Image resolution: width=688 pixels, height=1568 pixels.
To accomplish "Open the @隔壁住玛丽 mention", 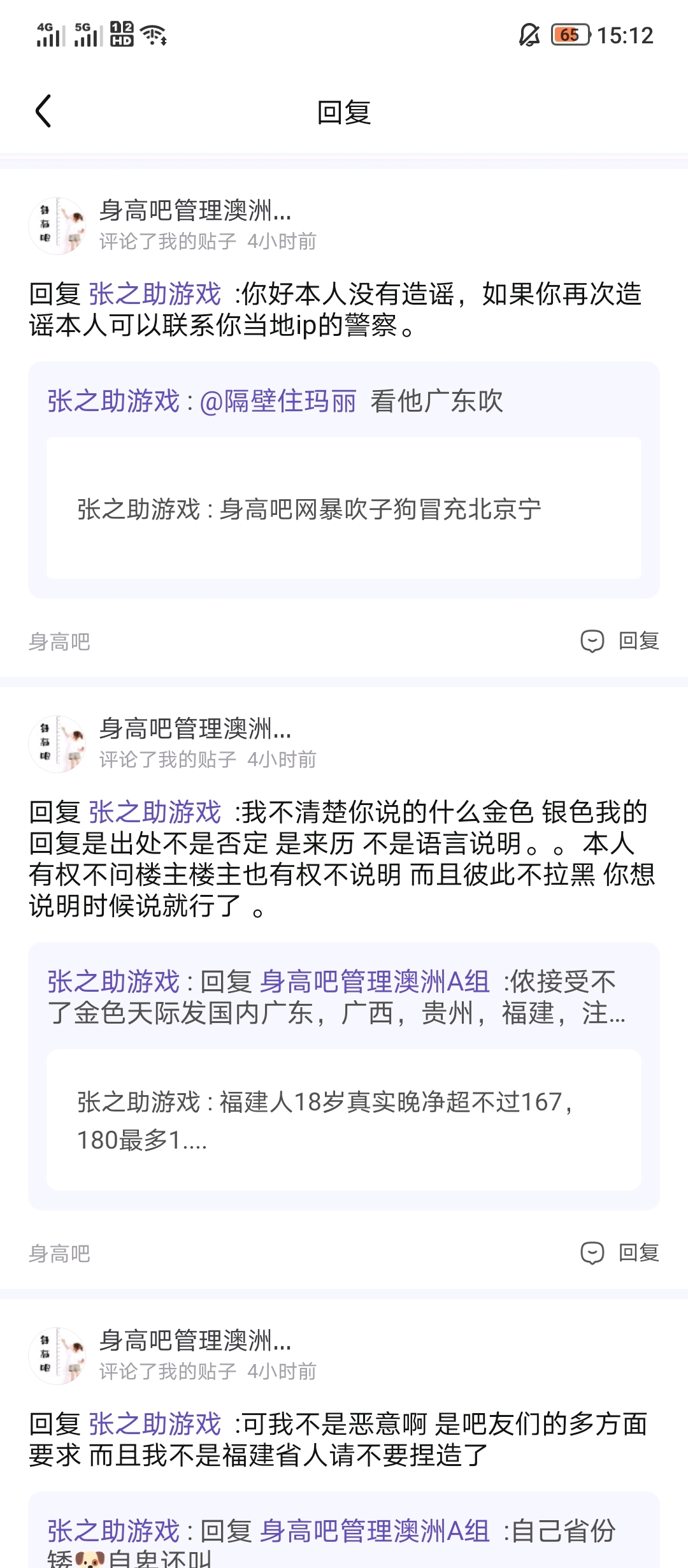I will pos(278,402).
